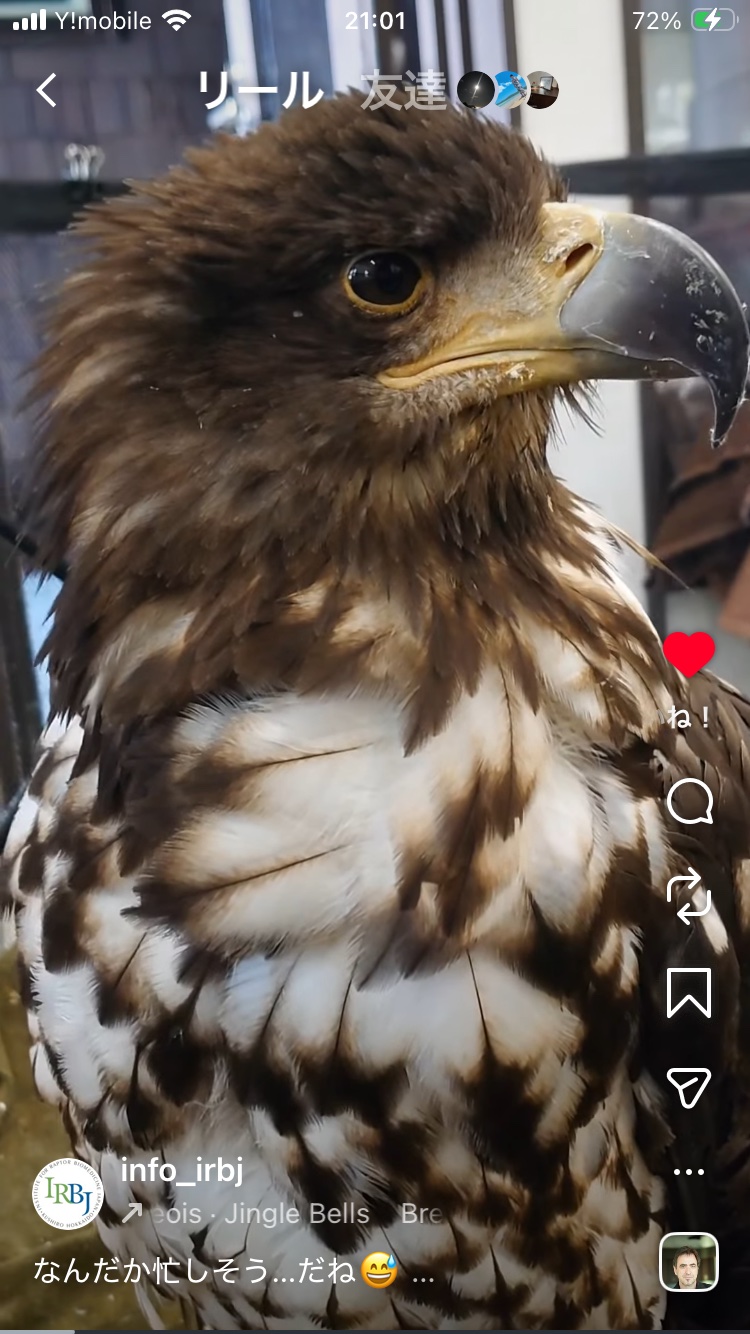Share via the paper plane icon
Image resolution: width=750 pixels, height=1334 pixels.
(x=689, y=1087)
